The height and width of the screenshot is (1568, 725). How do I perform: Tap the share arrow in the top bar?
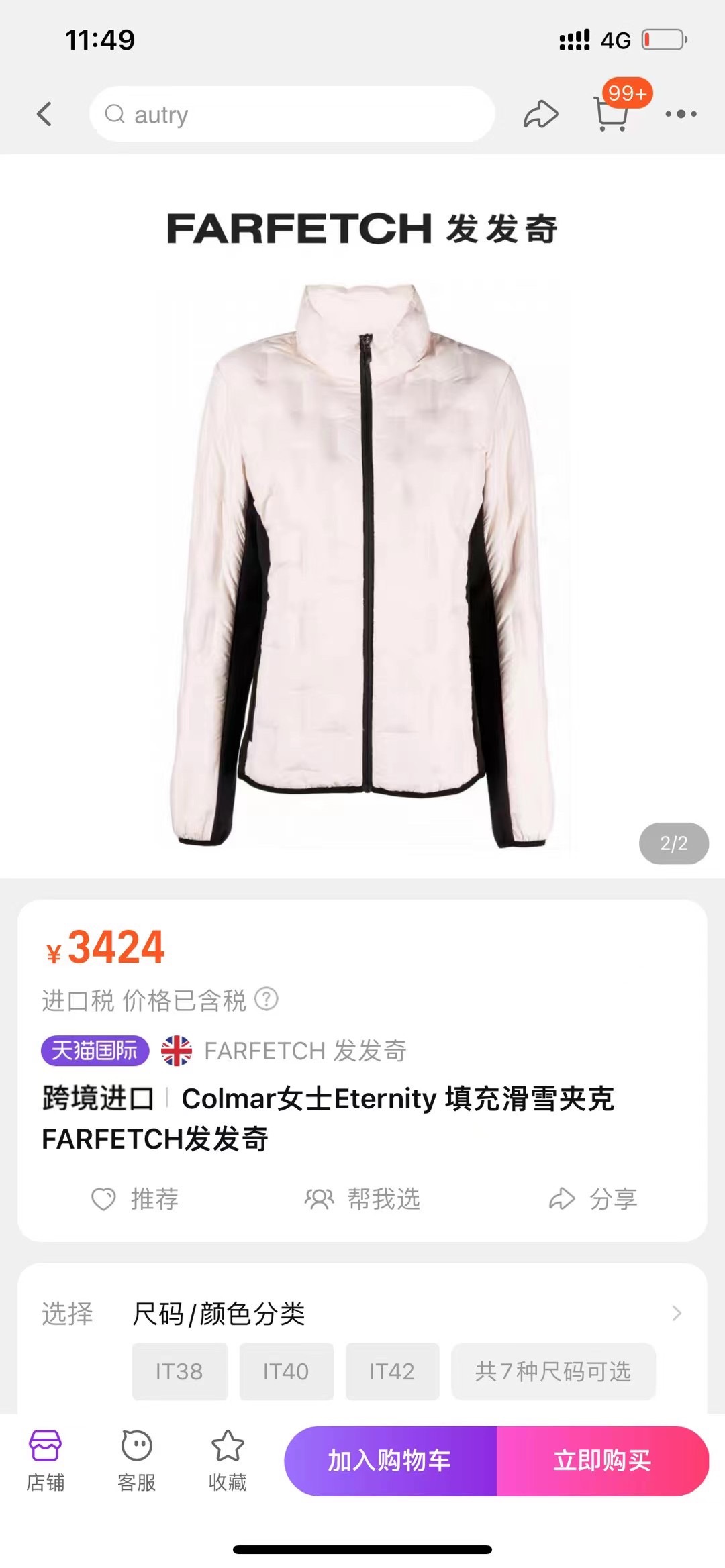coord(540,114)
